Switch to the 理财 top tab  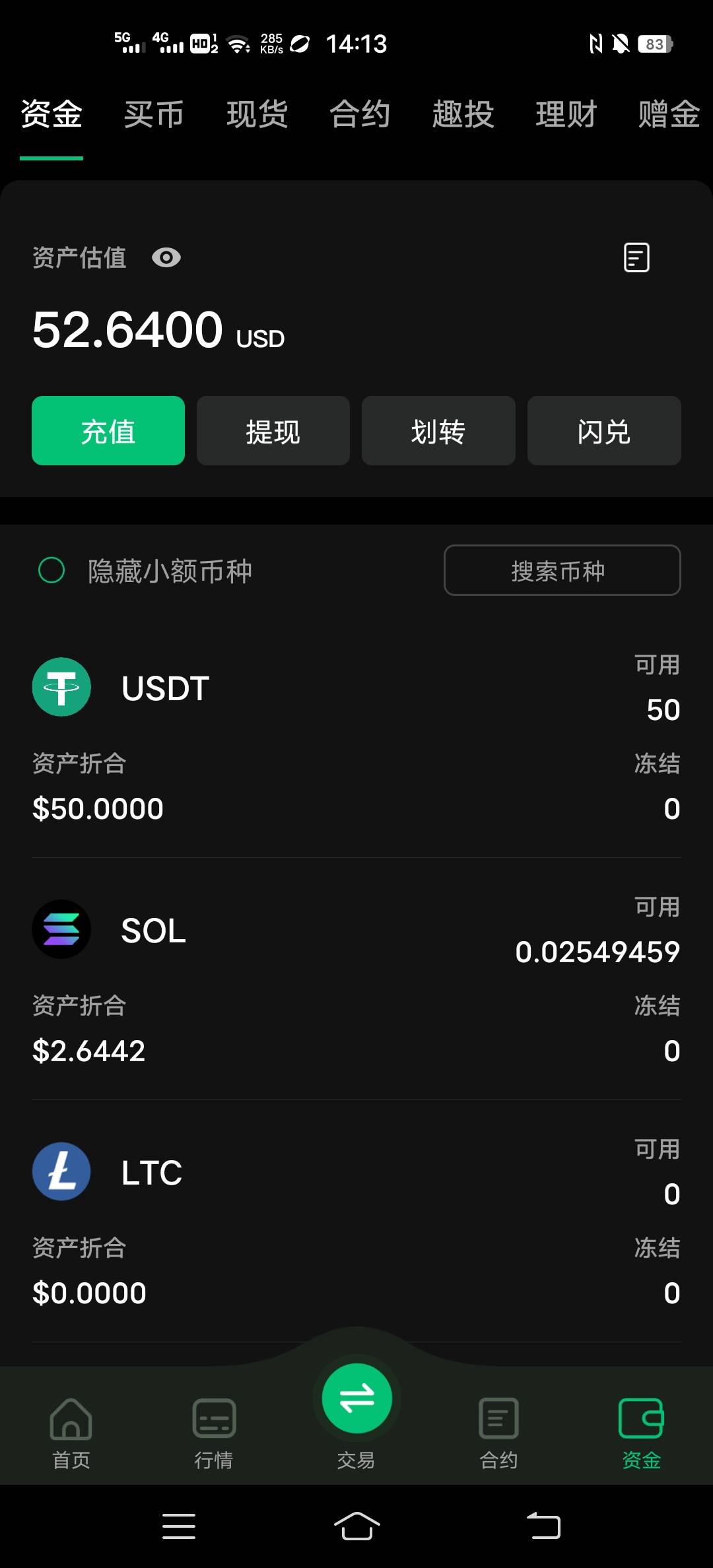tap(566, 114)
